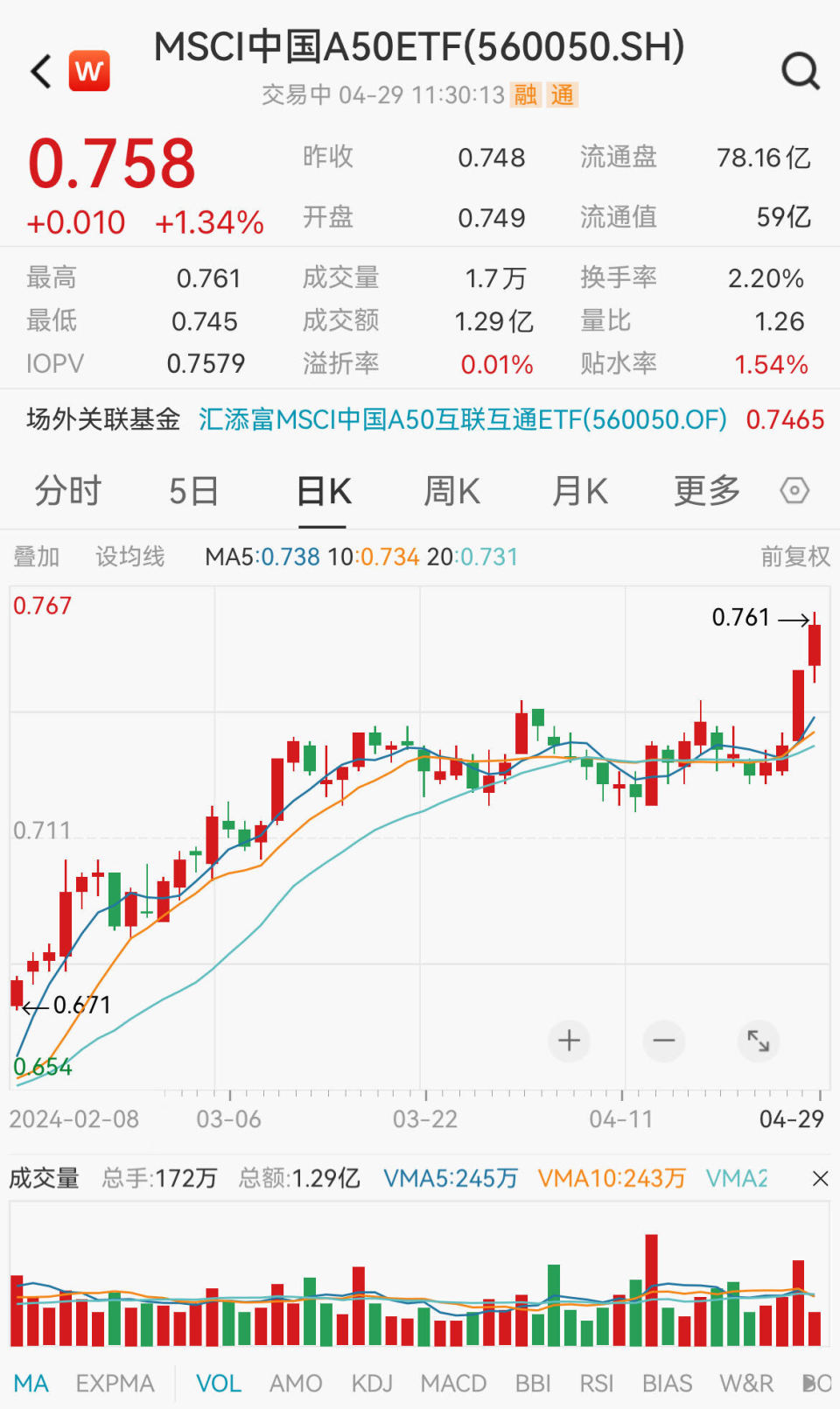Image resolution: width=840 pixels, height=1409 pixels.
Task: Open 设均线 moving average settings
Action: (129, 557)
